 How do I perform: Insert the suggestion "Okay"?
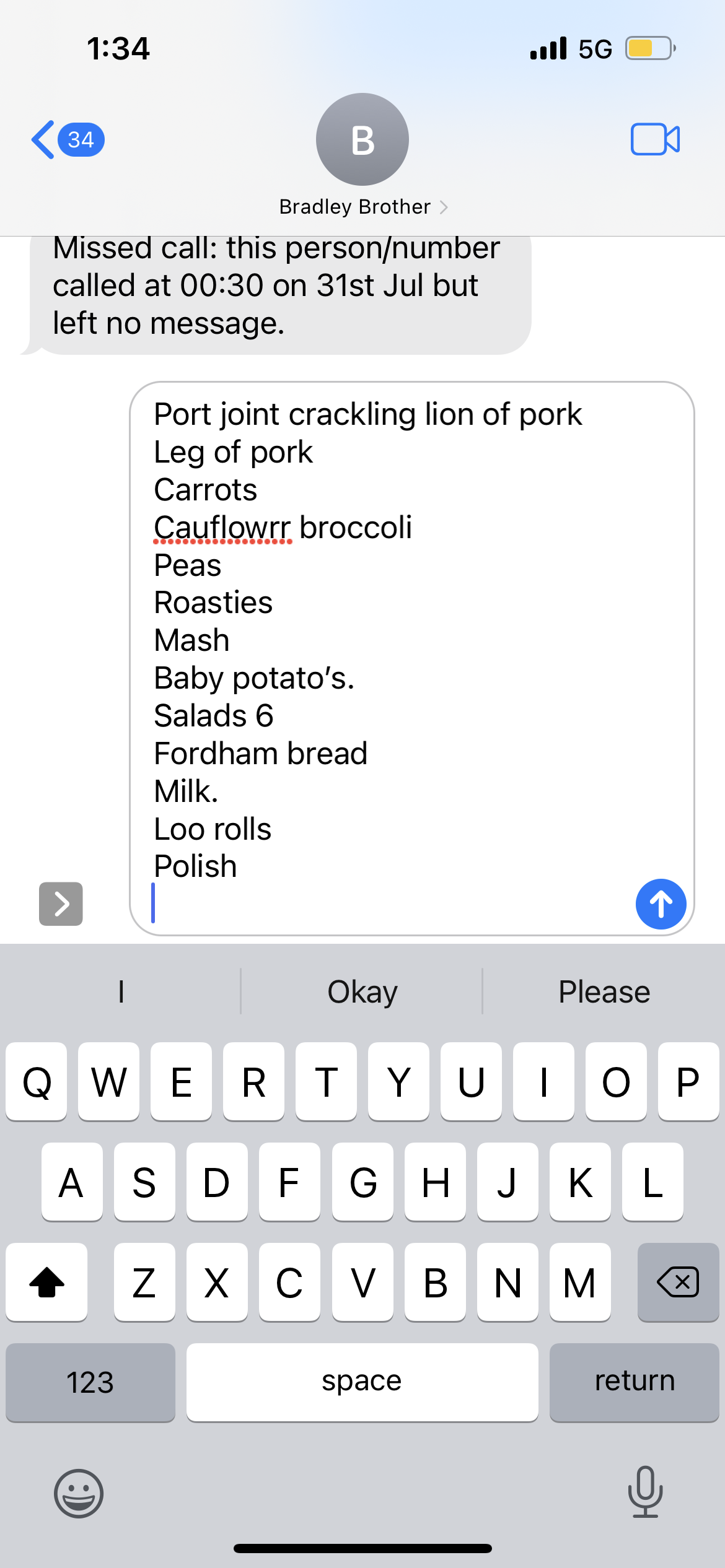[362, 991]
